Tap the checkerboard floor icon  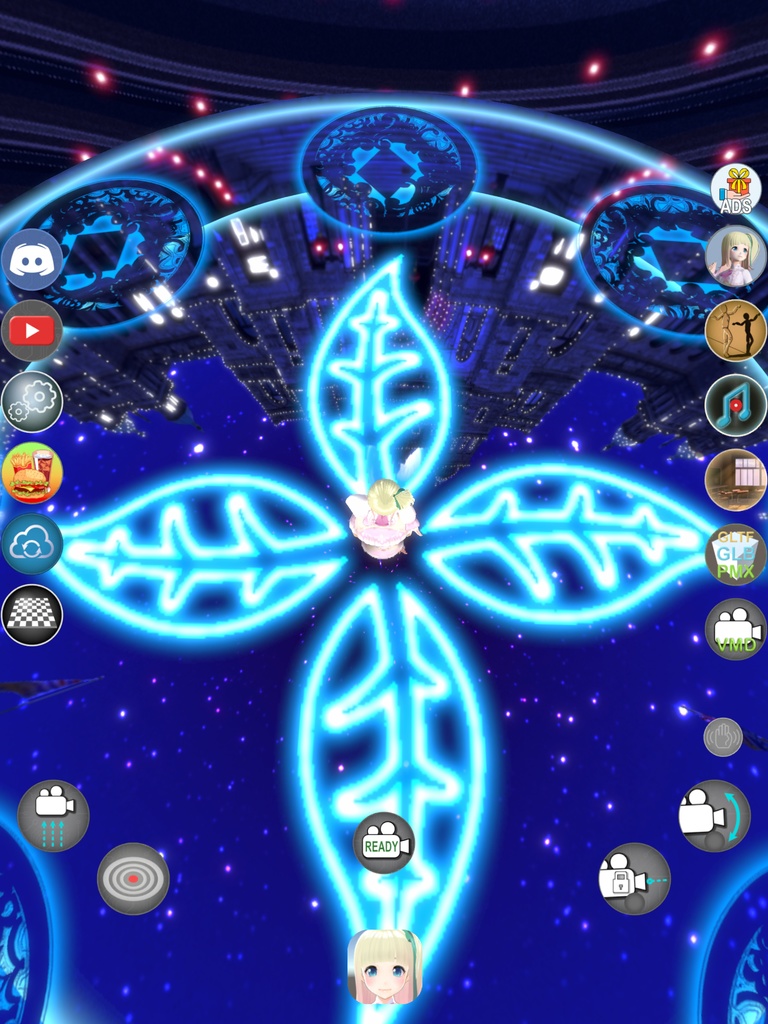point(32,615)
